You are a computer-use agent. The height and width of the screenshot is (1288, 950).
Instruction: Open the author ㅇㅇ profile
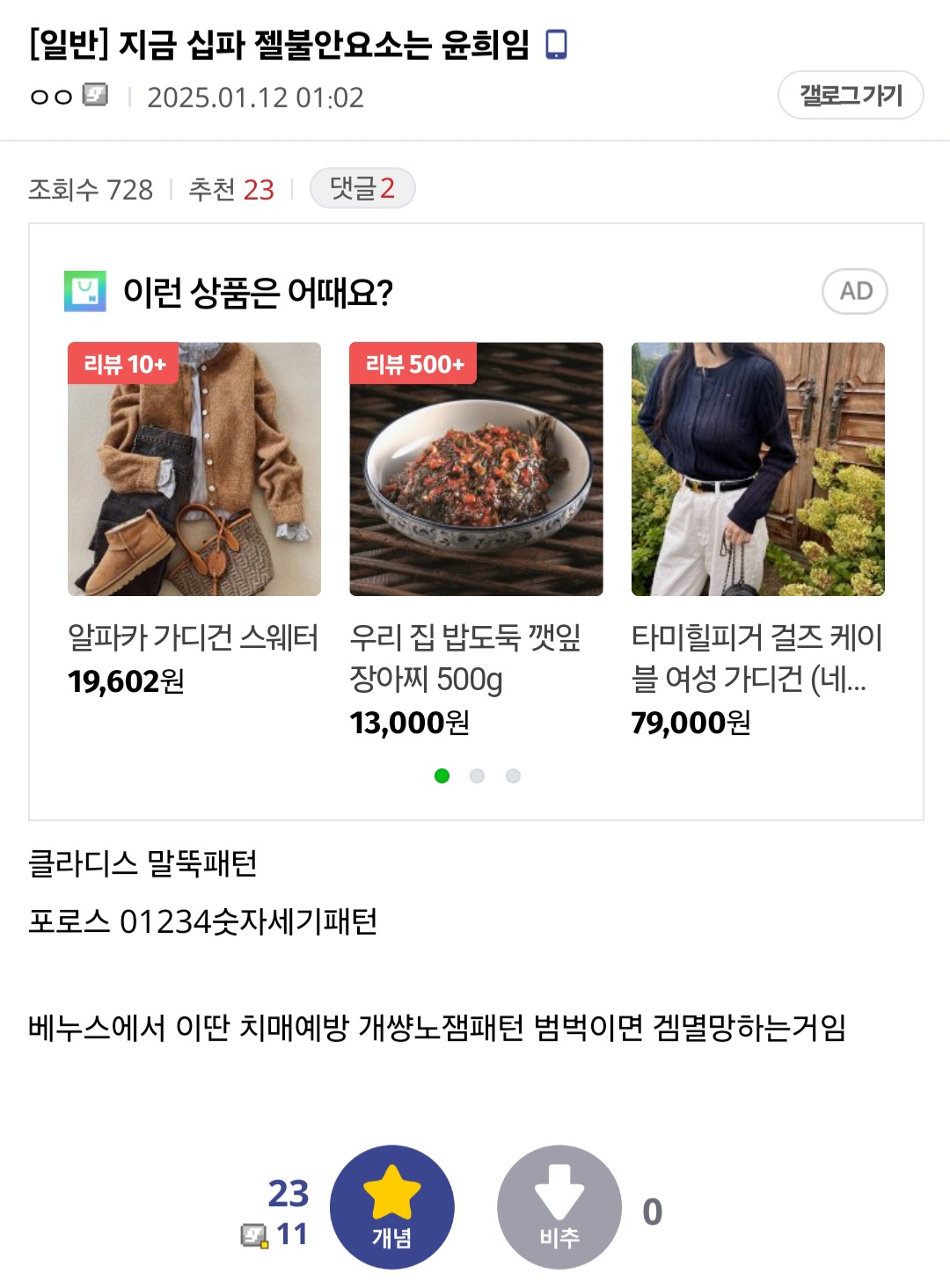pyautogui.click(x=51, y=97)
